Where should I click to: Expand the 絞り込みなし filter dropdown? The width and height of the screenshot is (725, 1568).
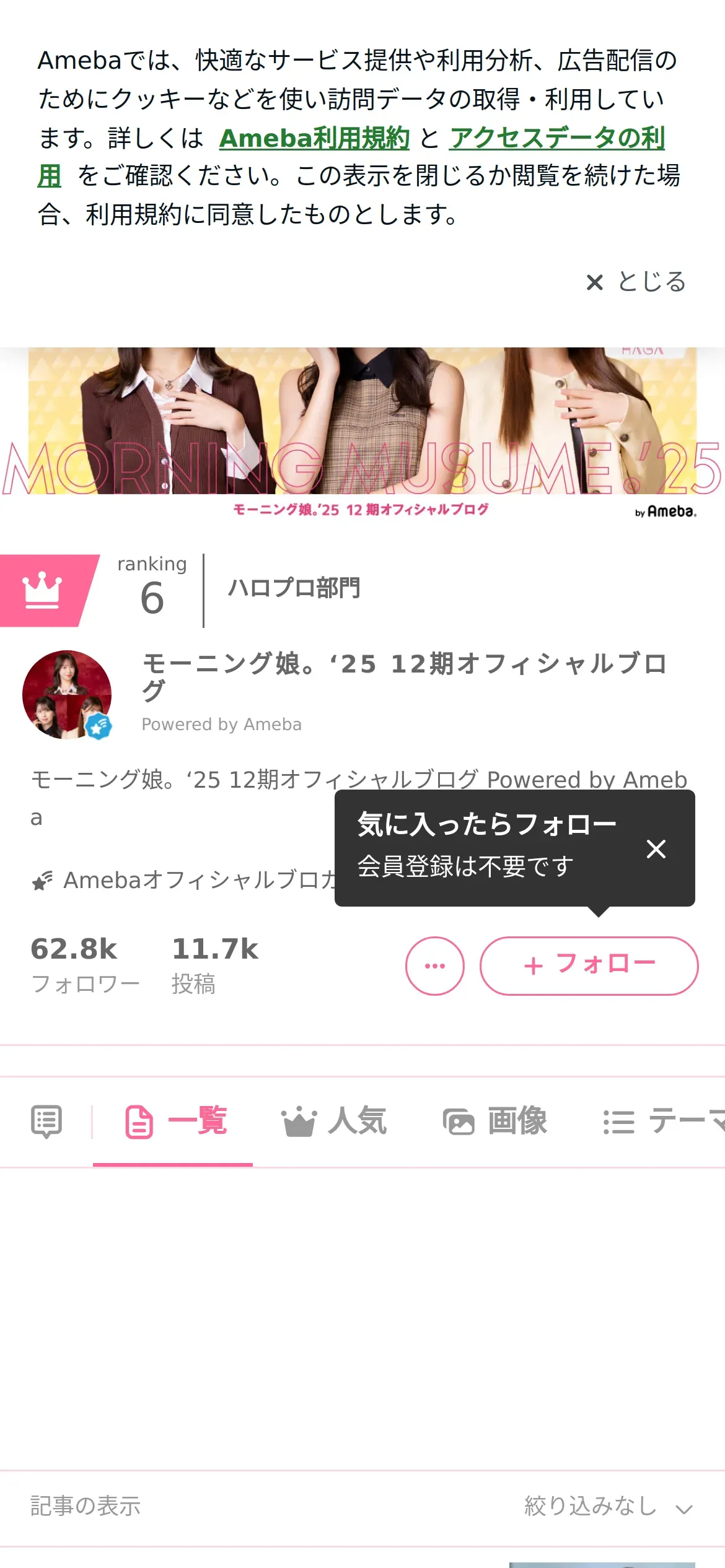pos(609,1506)
